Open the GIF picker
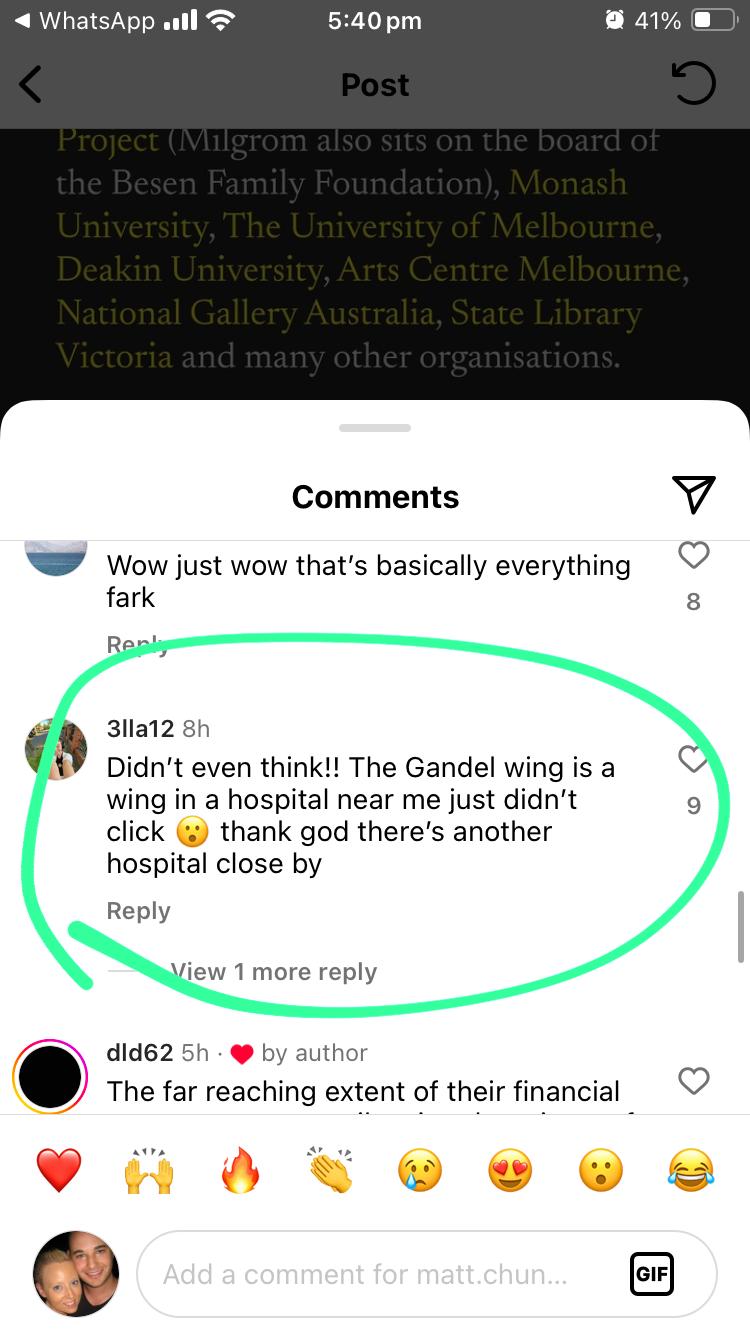The width and height of the screenshot is (750, 1334). (x=653, y=1274)
